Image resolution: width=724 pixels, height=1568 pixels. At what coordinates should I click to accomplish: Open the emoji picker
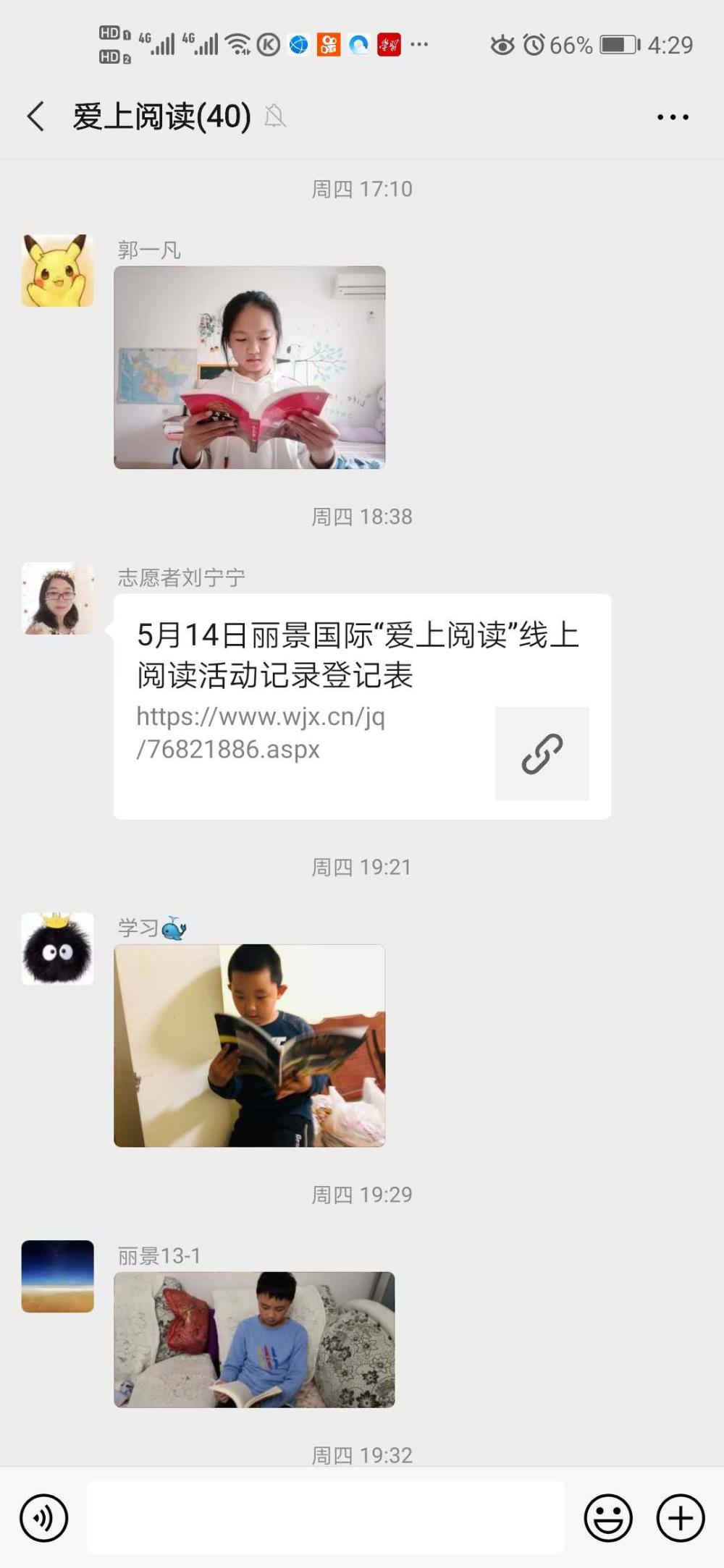click(x=608, y=1518)
